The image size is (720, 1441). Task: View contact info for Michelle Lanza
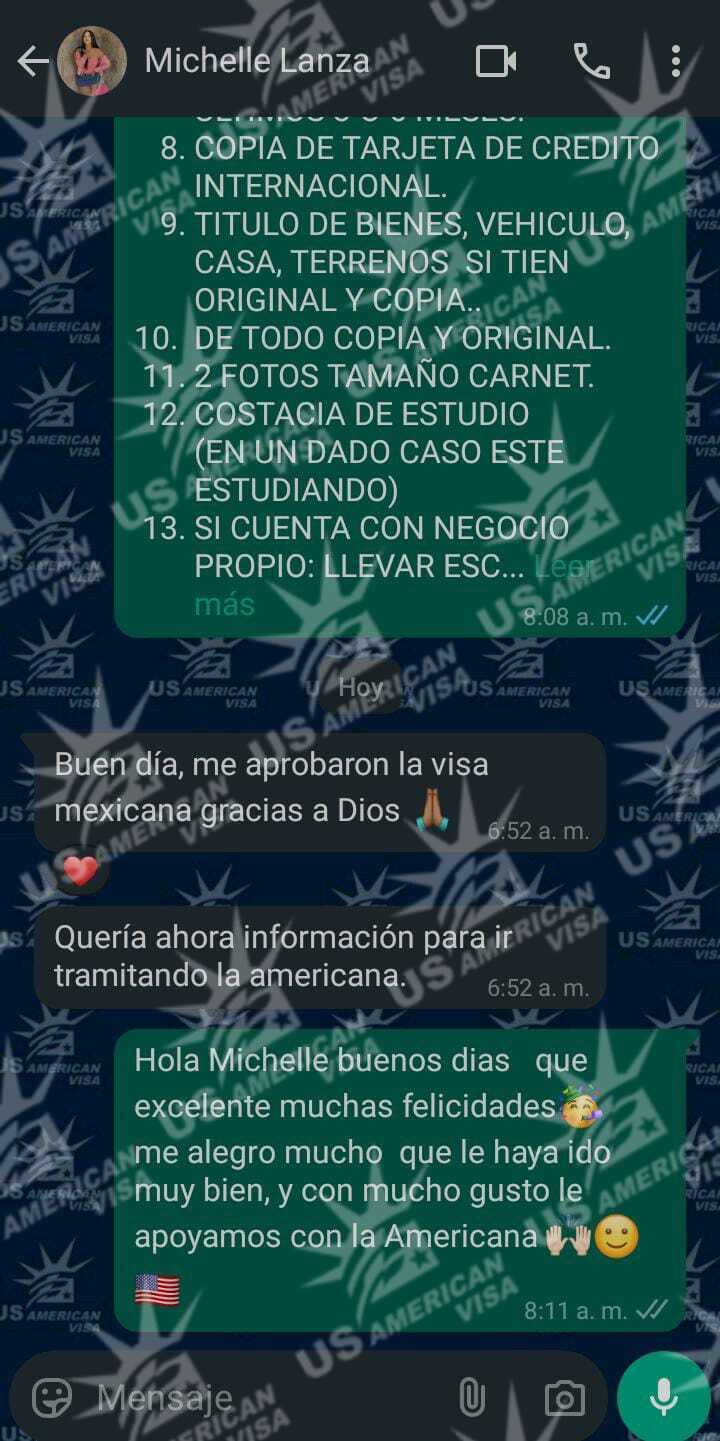[257, 62]
